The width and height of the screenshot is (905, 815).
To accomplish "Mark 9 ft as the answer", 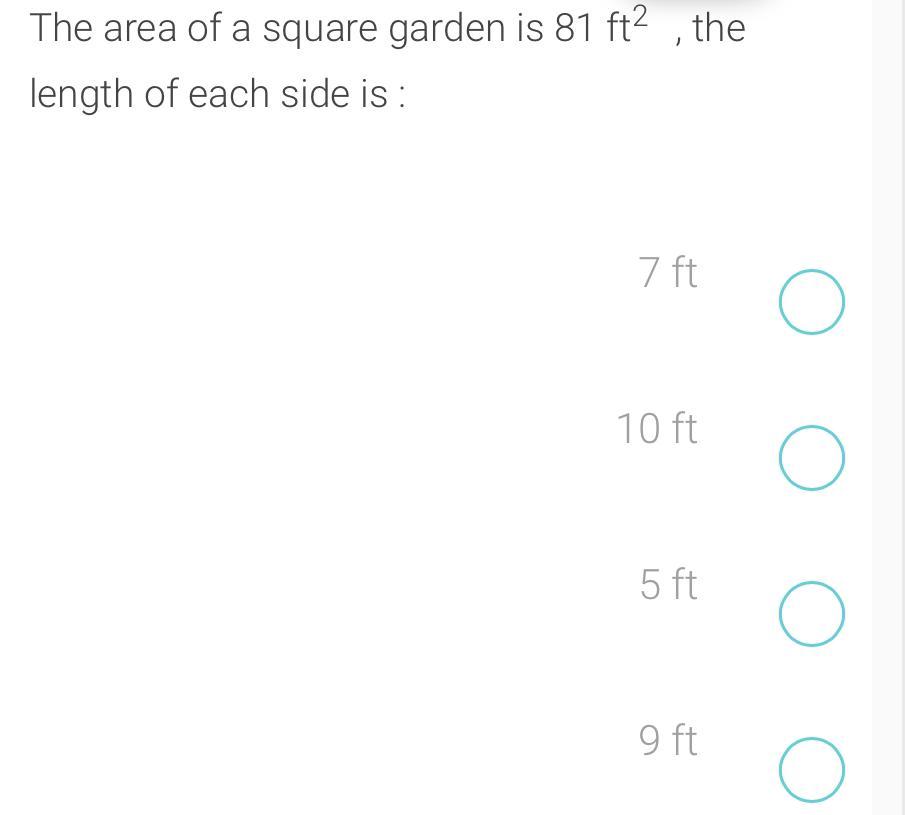I will coord(811,769).
